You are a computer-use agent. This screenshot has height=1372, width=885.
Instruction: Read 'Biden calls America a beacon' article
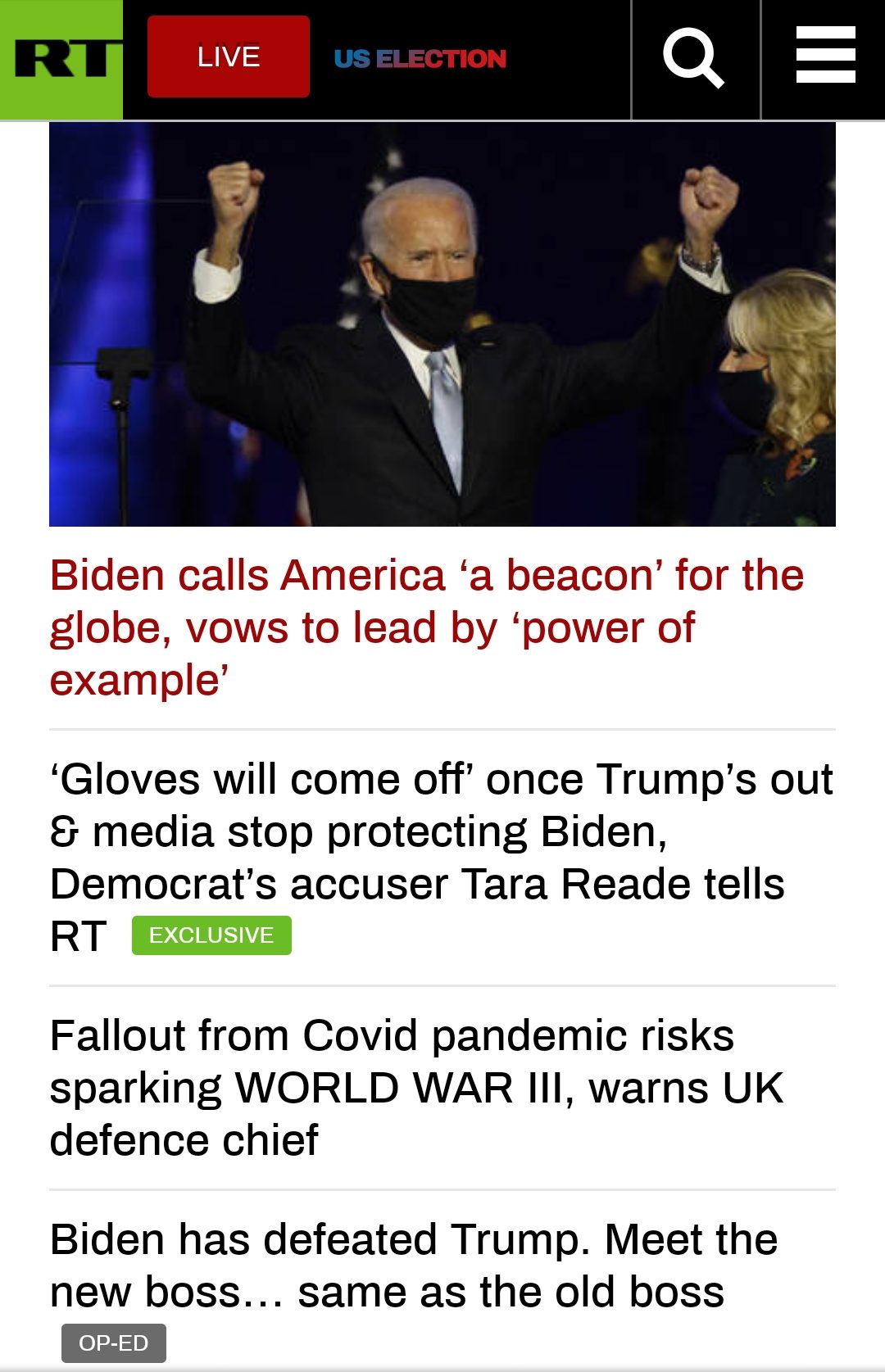point(426,627)
